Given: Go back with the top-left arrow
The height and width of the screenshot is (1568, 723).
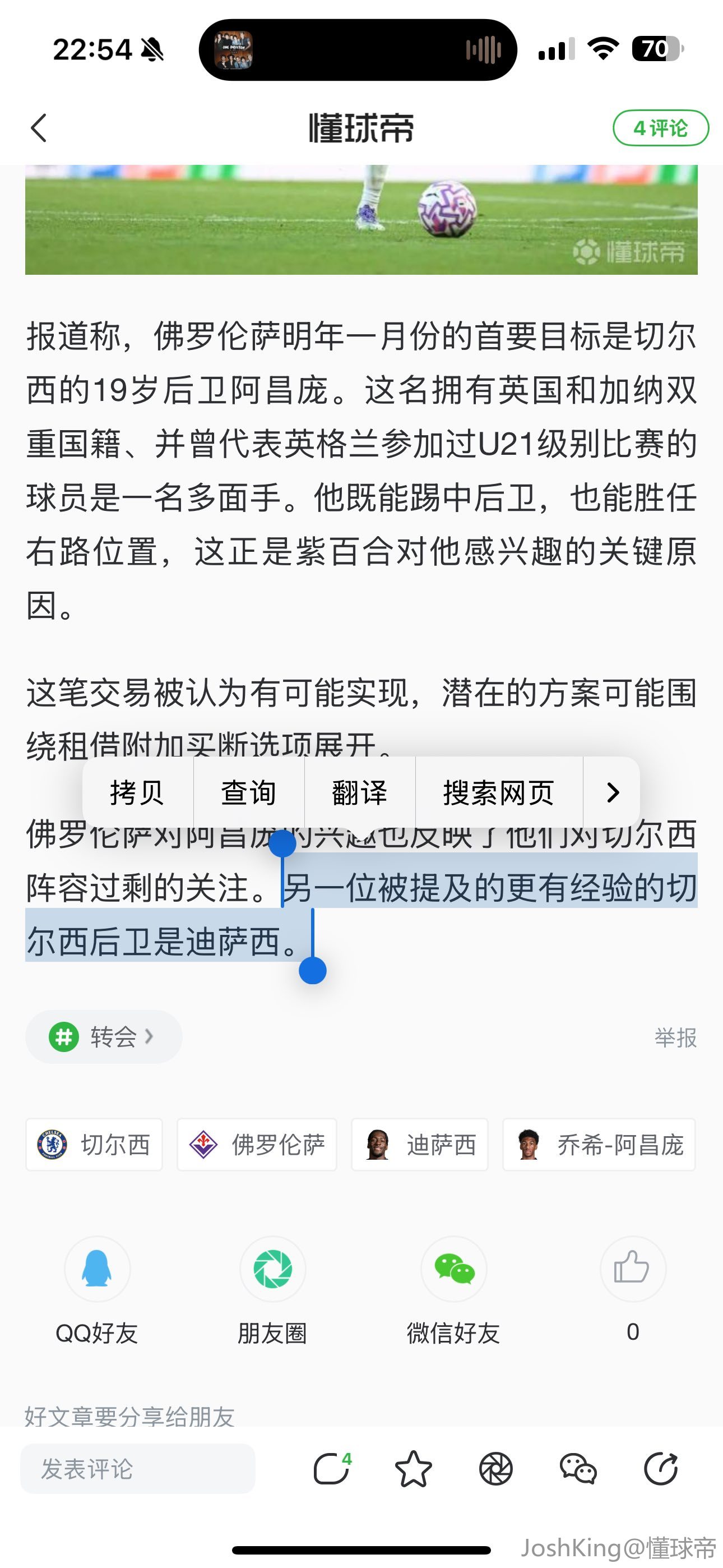Looking at the screenshot, I should click(x=39, y=128).
